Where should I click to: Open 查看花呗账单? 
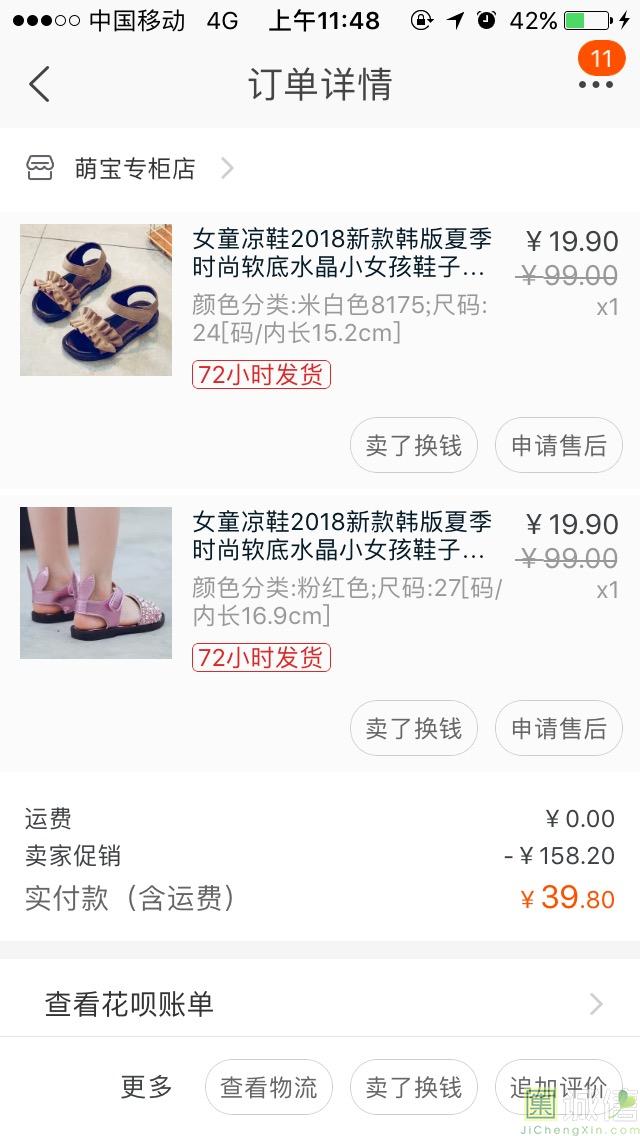pyautogui.click(x=320, y=1003)
